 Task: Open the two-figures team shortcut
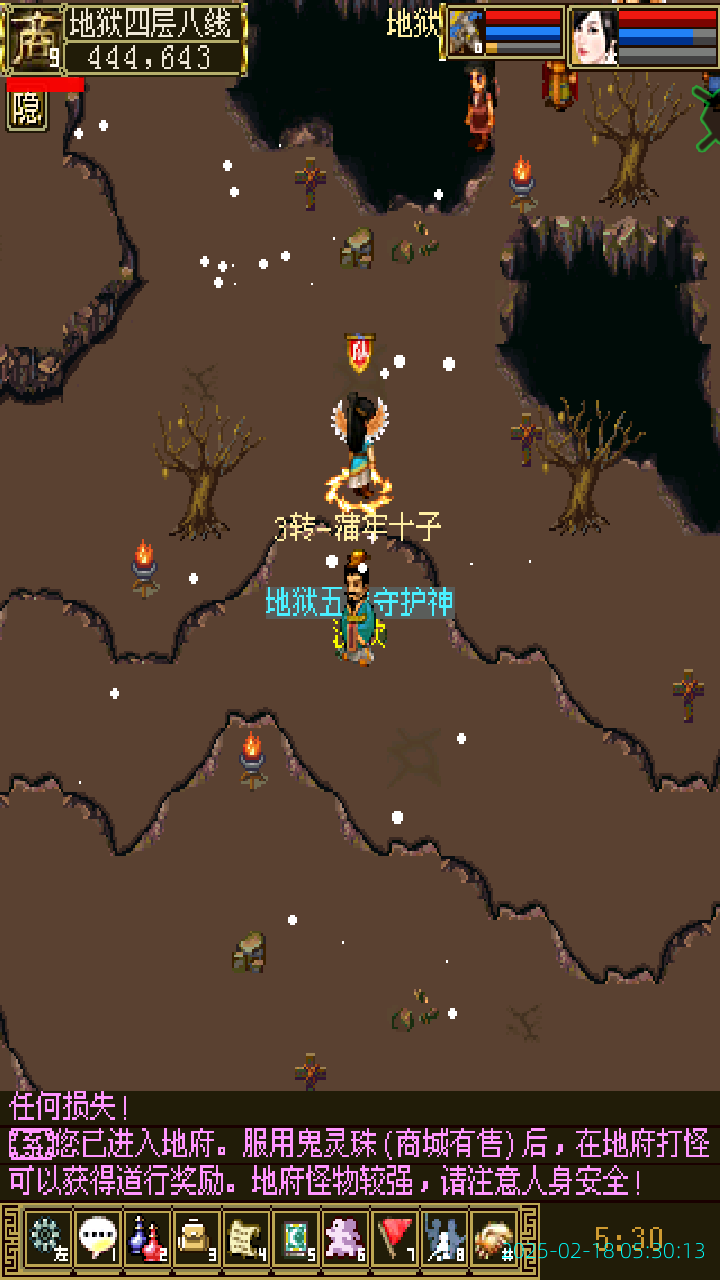444,1238
